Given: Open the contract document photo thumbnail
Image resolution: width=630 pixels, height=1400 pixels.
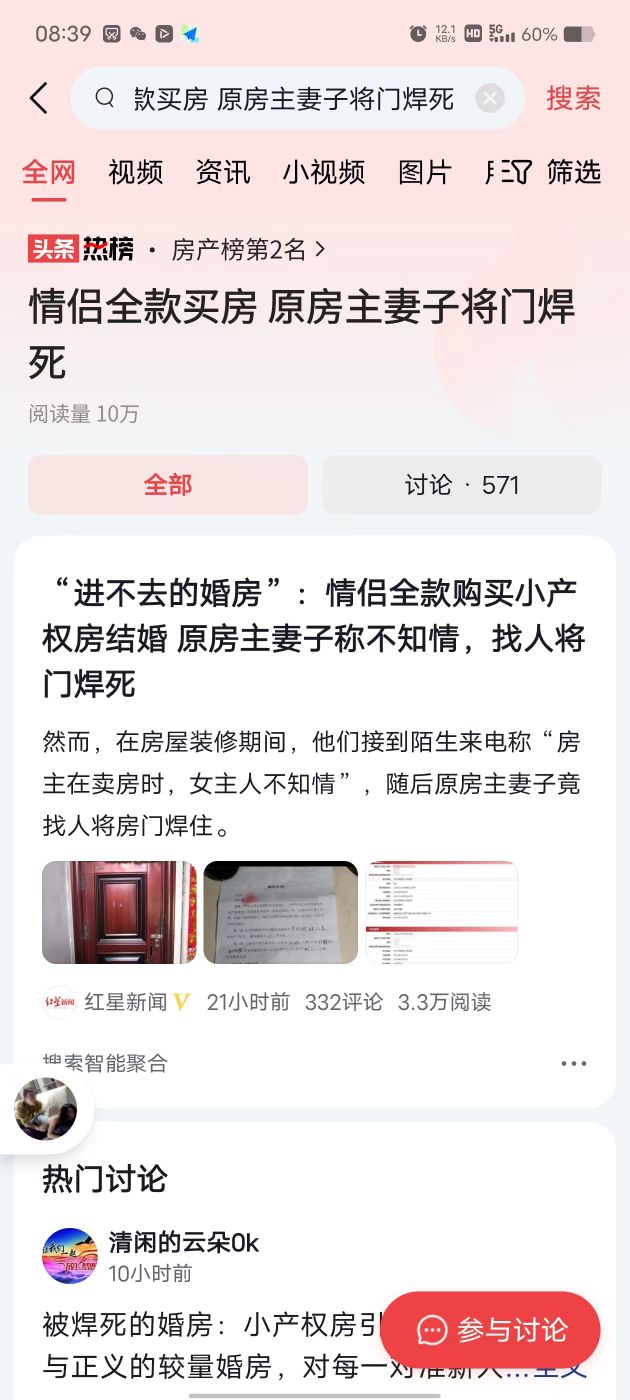Looking at the screenshot, I should point(280,912).
